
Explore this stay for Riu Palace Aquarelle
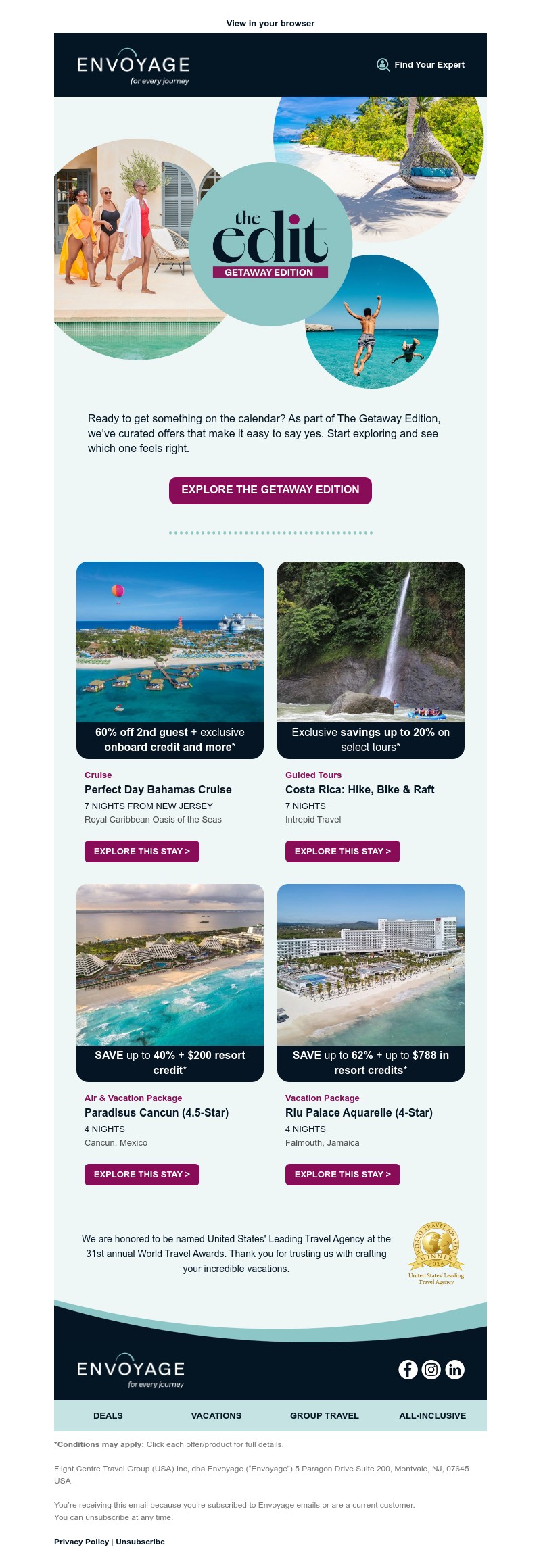click(x=343, y=1175)
